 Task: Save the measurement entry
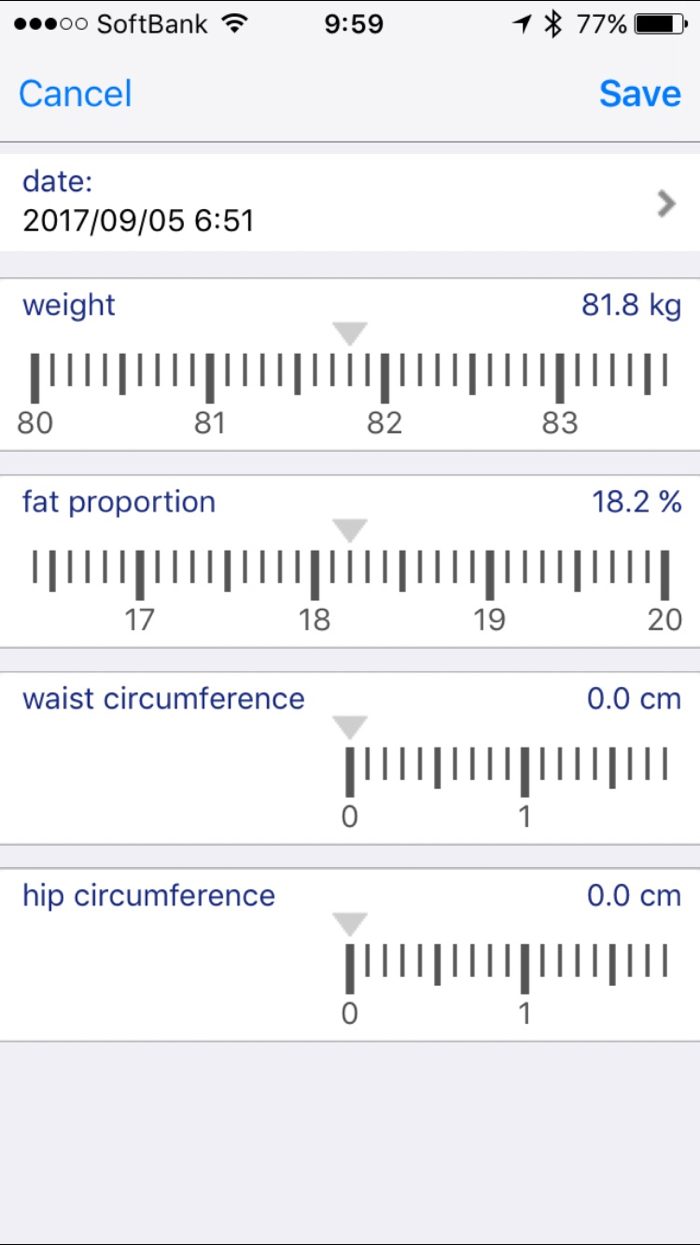click(640, 94)
